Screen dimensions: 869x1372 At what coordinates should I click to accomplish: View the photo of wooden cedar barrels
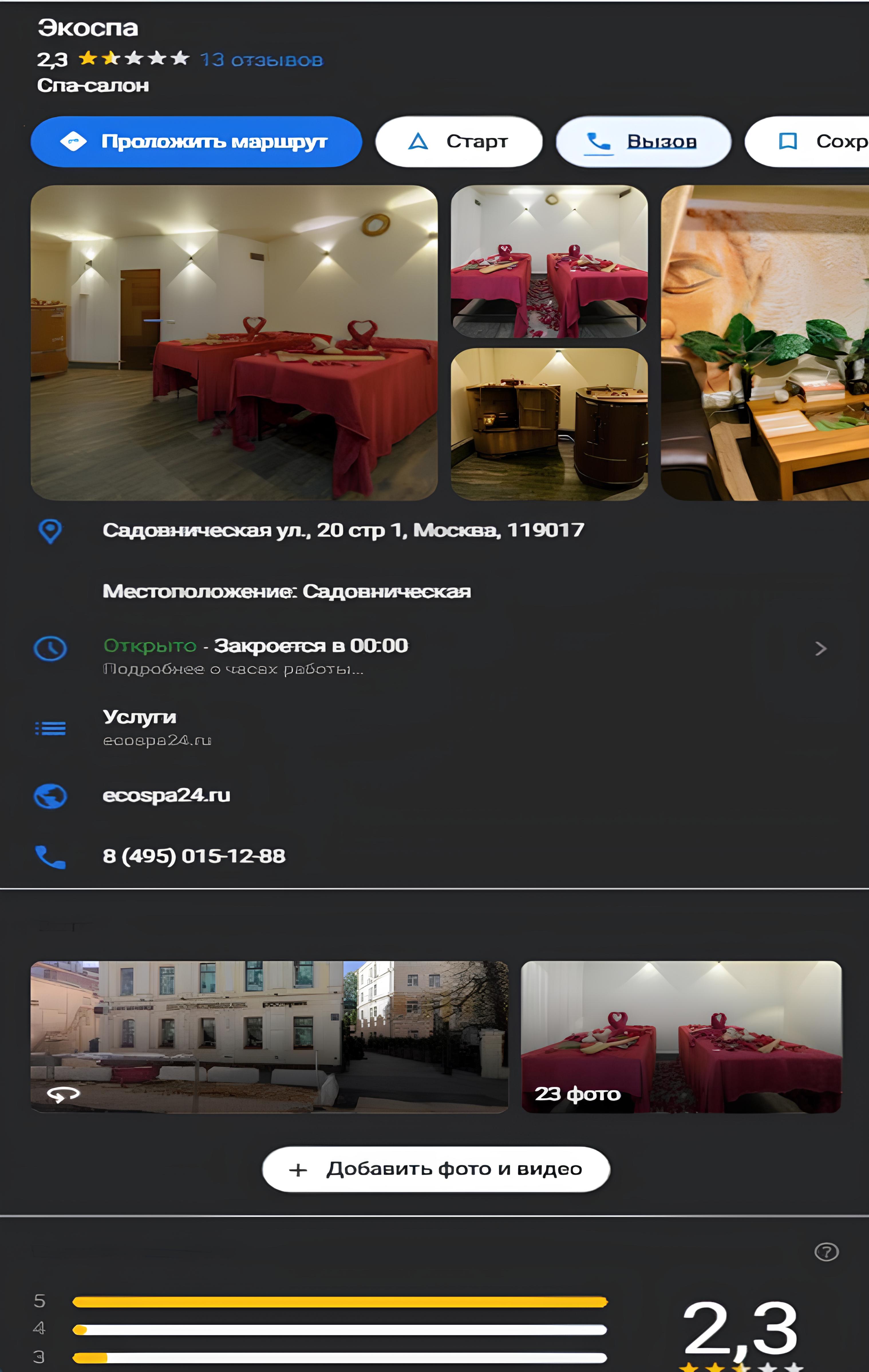pos(549,424)
